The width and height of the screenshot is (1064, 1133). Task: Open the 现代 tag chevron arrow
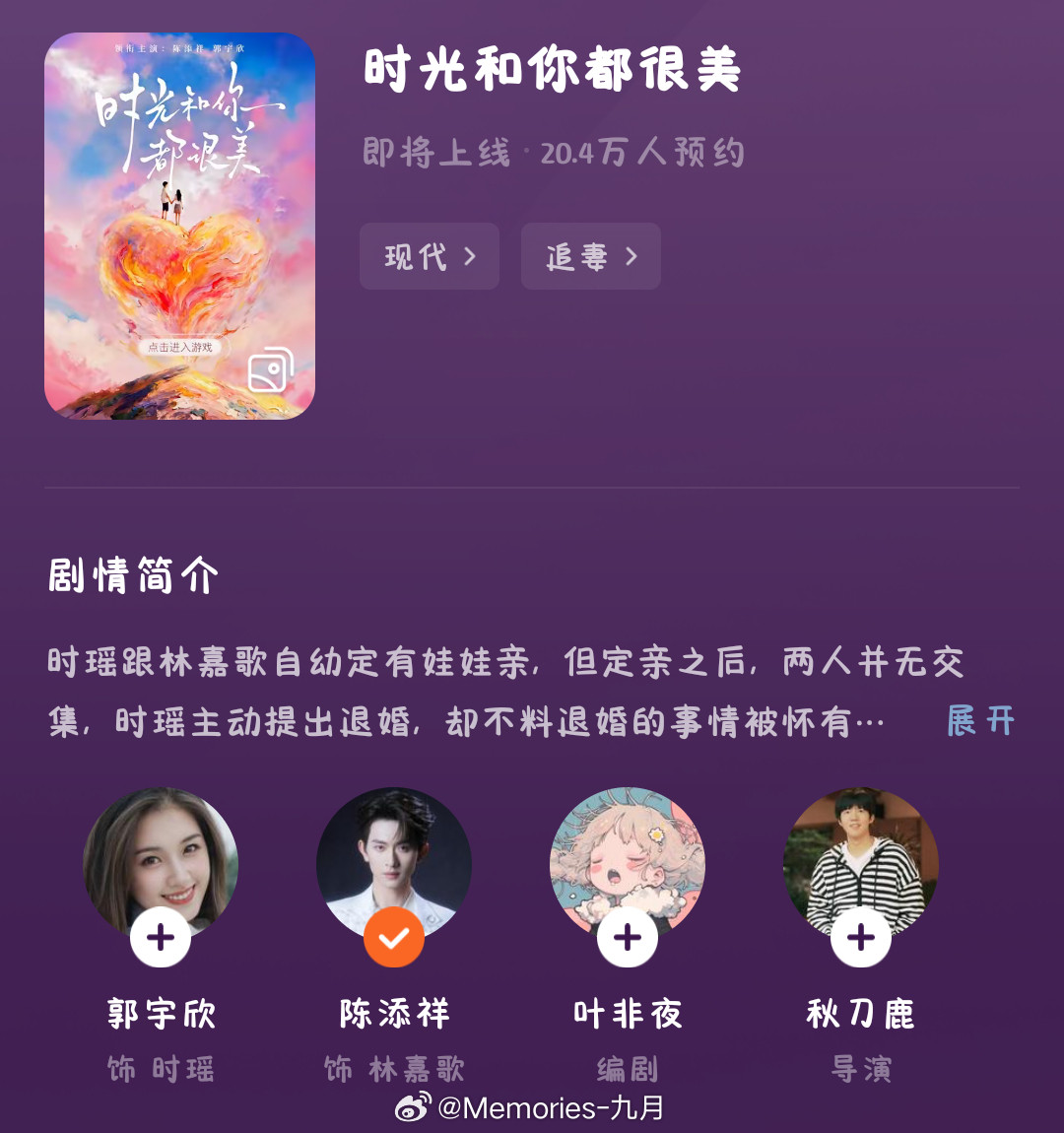pyautogui.click(x=471, y=256)
